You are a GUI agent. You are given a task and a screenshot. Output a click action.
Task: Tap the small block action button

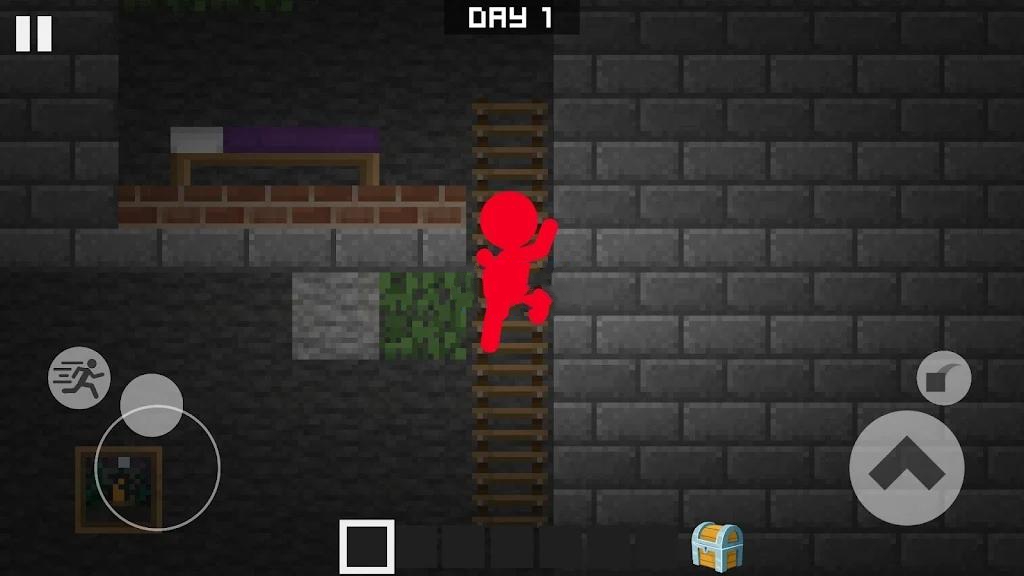tap(943, 378)
